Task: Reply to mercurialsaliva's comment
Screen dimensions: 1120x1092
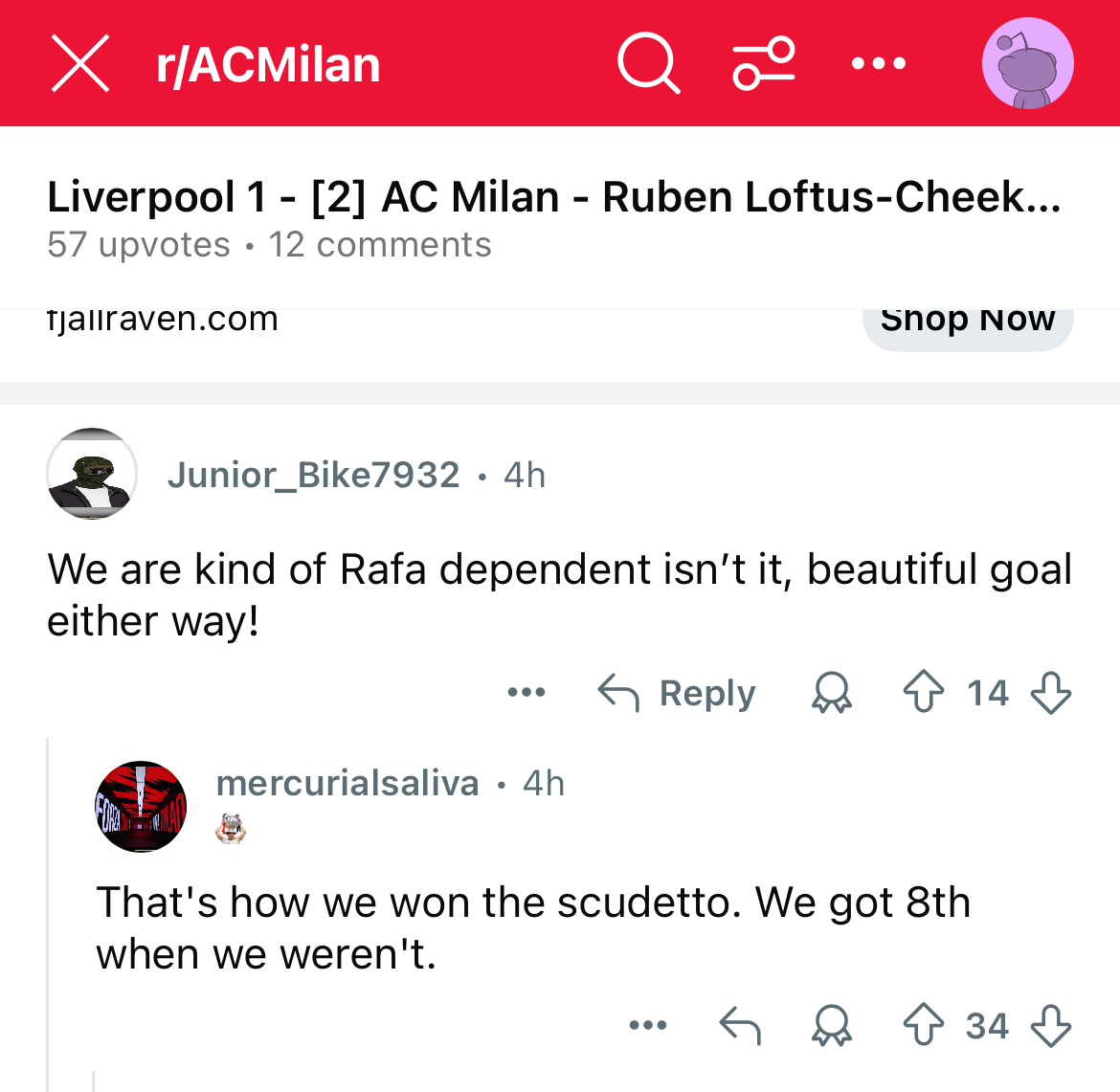Action: point(740,1025)
